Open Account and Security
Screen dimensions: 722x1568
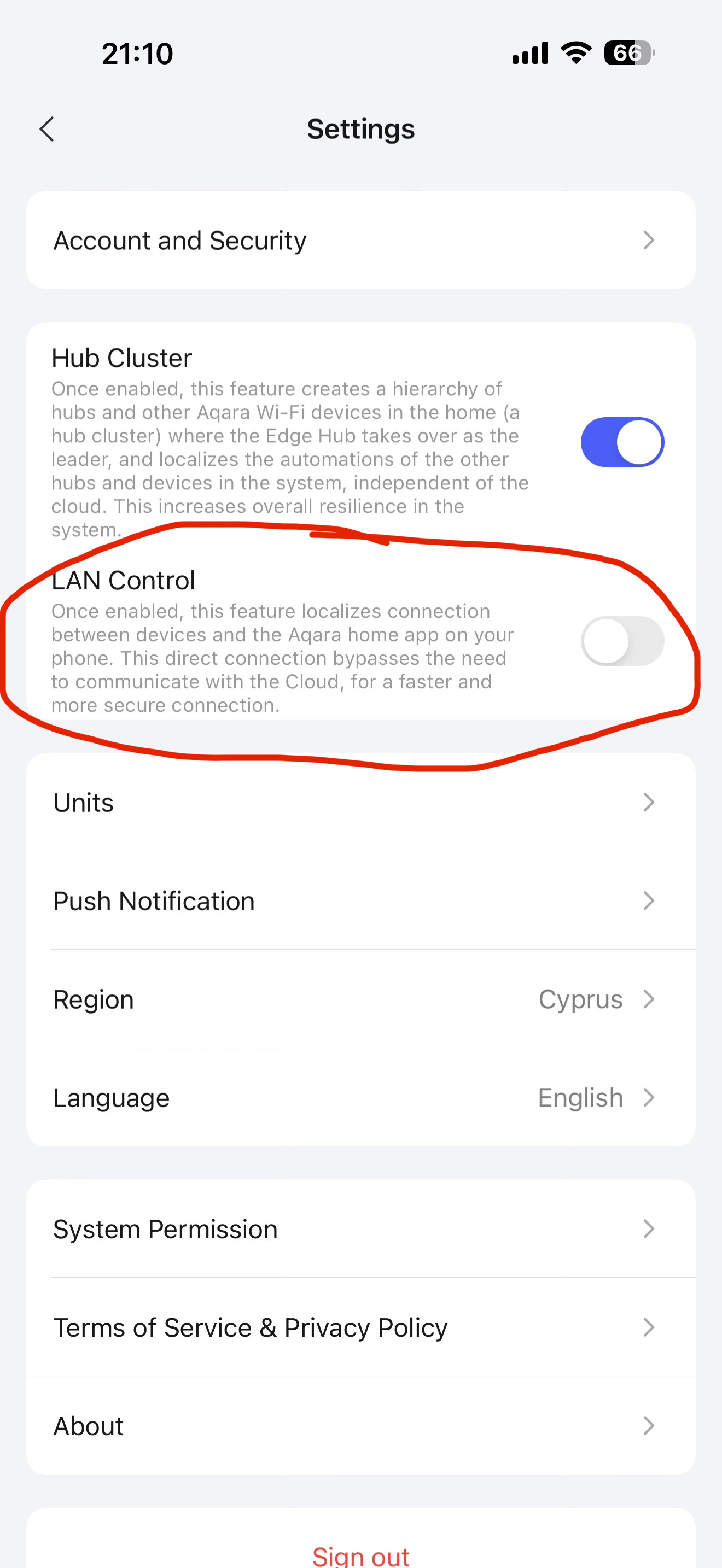pyautogui.click(x=360, y=241)
